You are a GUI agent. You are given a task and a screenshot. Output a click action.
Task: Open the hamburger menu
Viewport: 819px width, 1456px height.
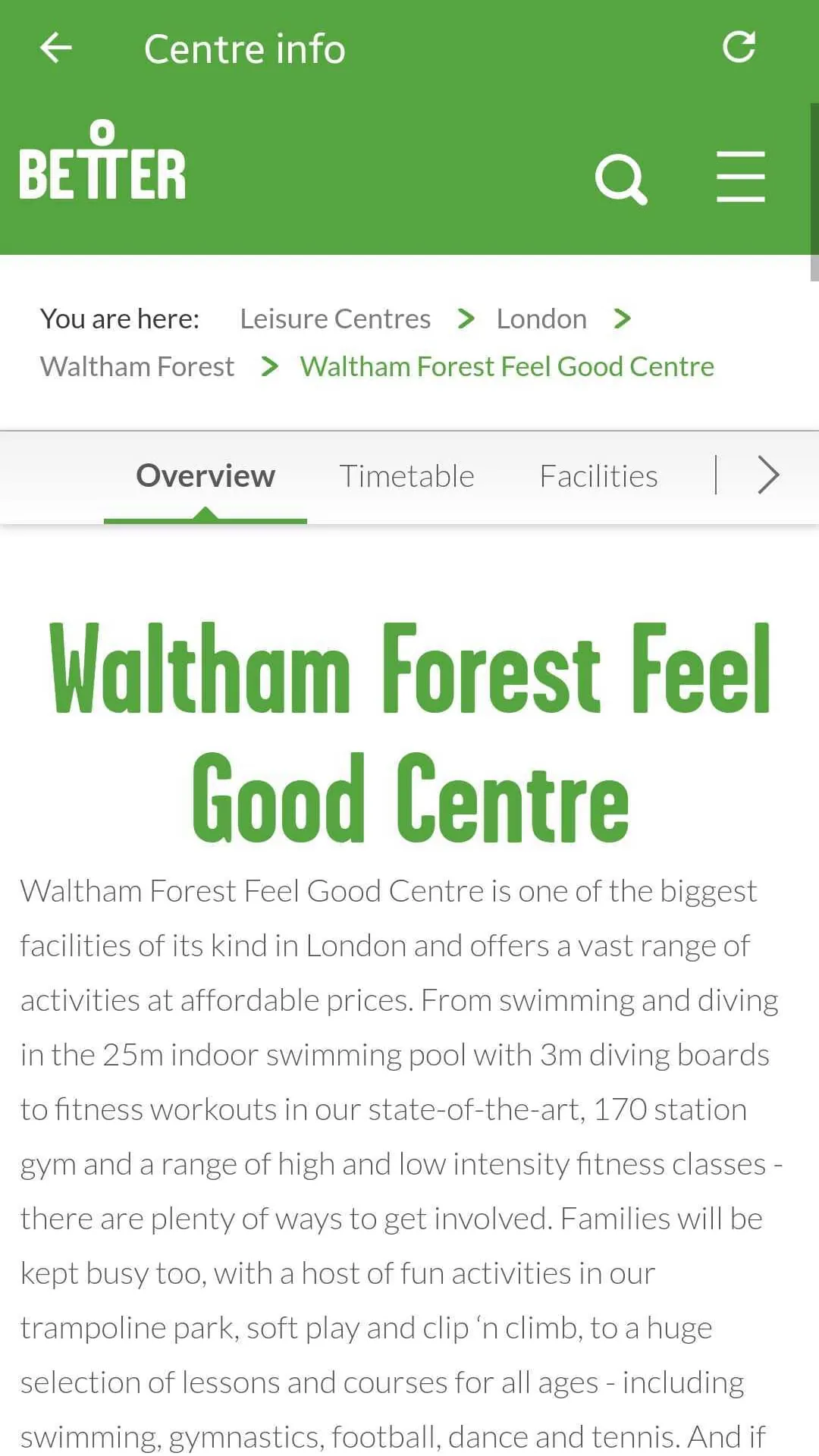(x=741, y=177)
